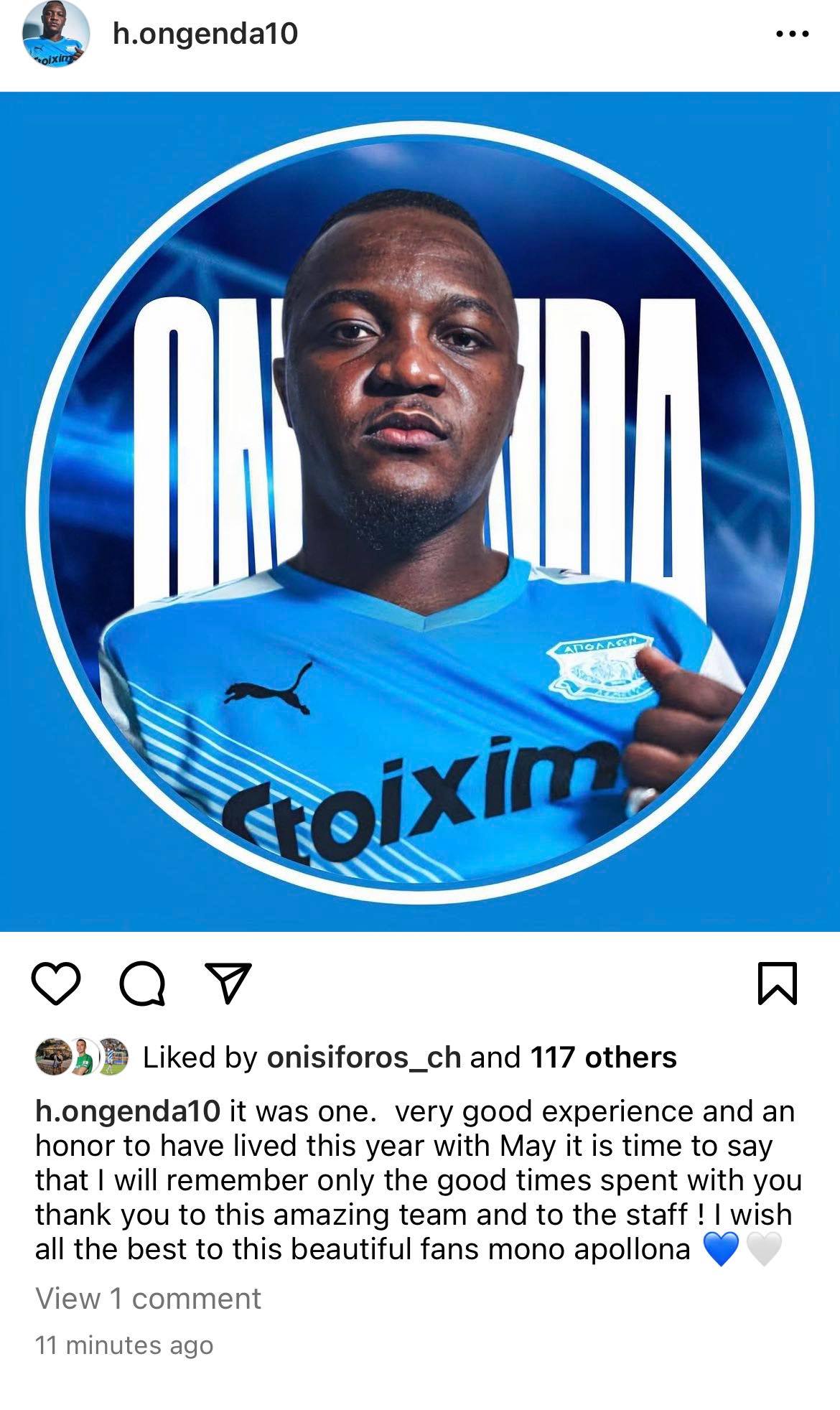Tap the h.ongenda10 username in header

205,34
